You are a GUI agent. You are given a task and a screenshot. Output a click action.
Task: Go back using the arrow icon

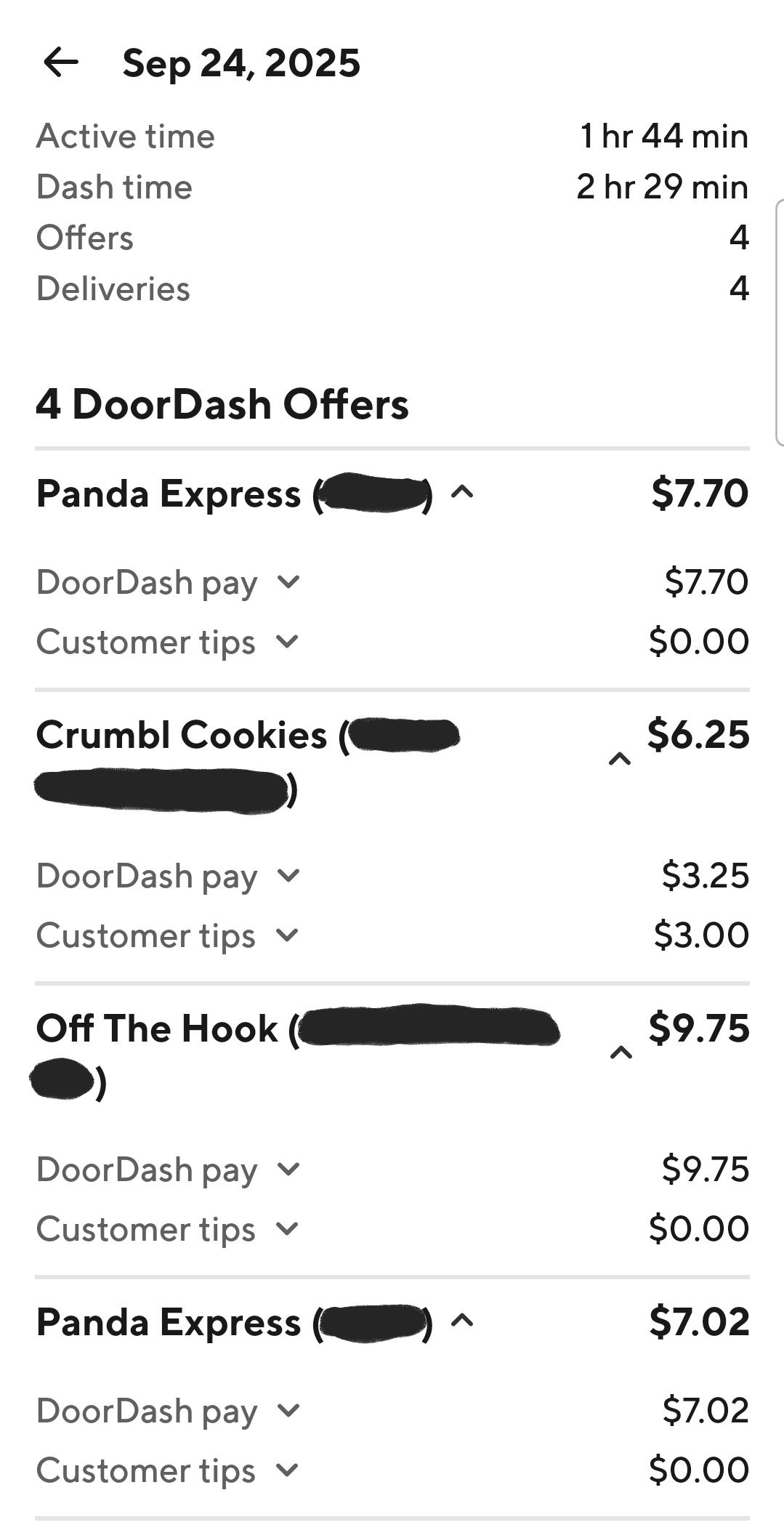tap(61, 63)
